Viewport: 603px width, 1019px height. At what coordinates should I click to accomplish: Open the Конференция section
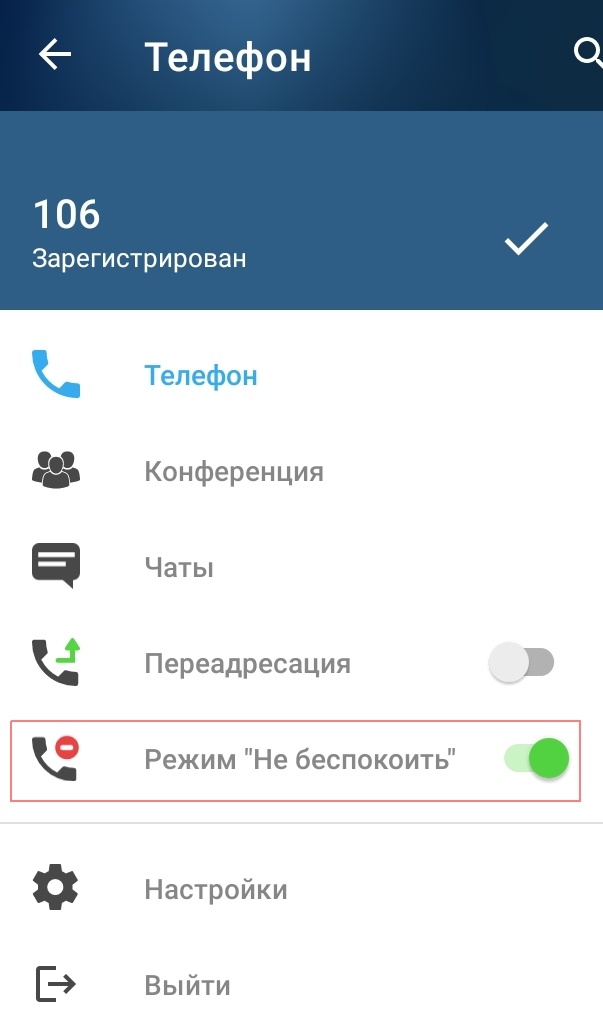[234, 471]
